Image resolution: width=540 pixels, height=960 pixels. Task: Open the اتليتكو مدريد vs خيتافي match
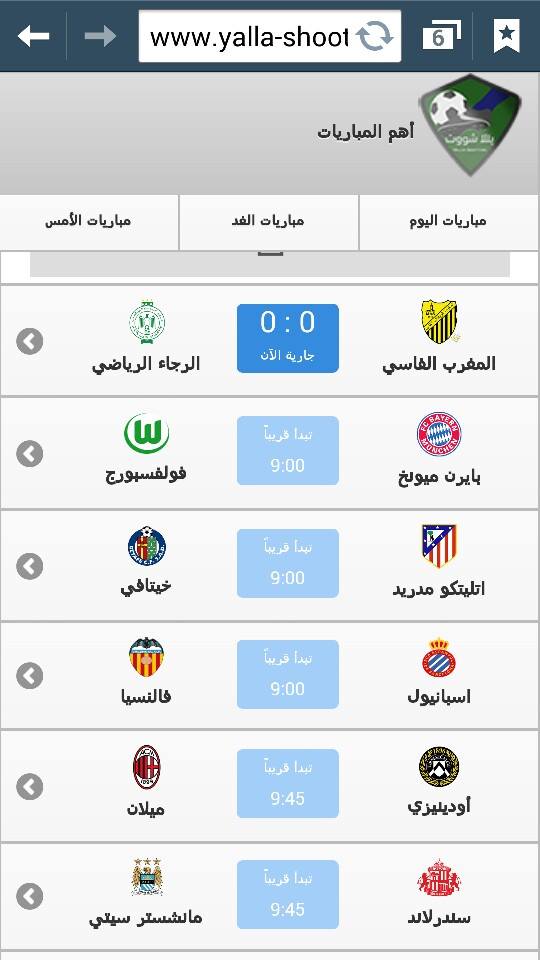click(x=269, y=566)
